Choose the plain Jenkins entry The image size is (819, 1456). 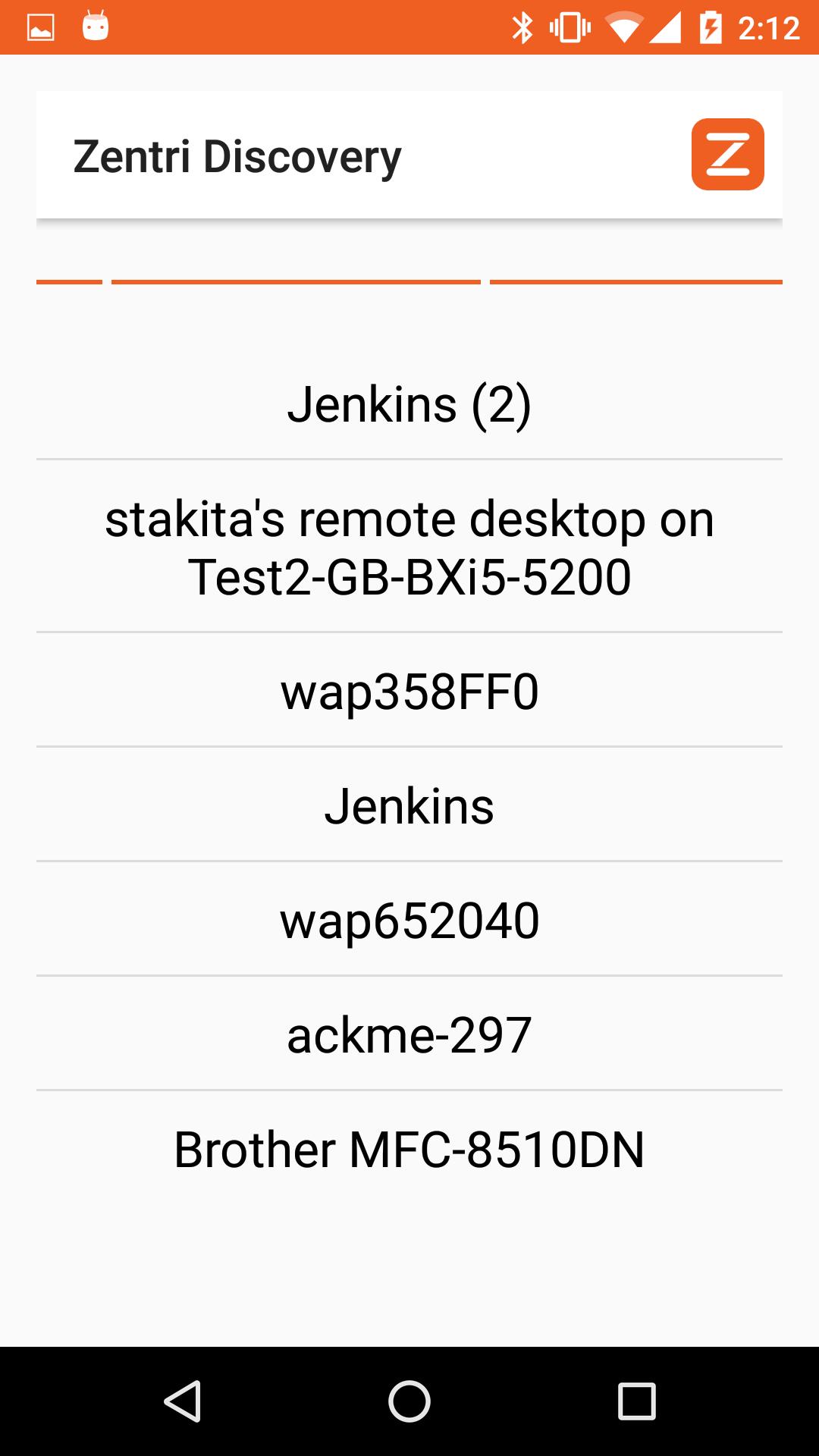coord(409,805)
